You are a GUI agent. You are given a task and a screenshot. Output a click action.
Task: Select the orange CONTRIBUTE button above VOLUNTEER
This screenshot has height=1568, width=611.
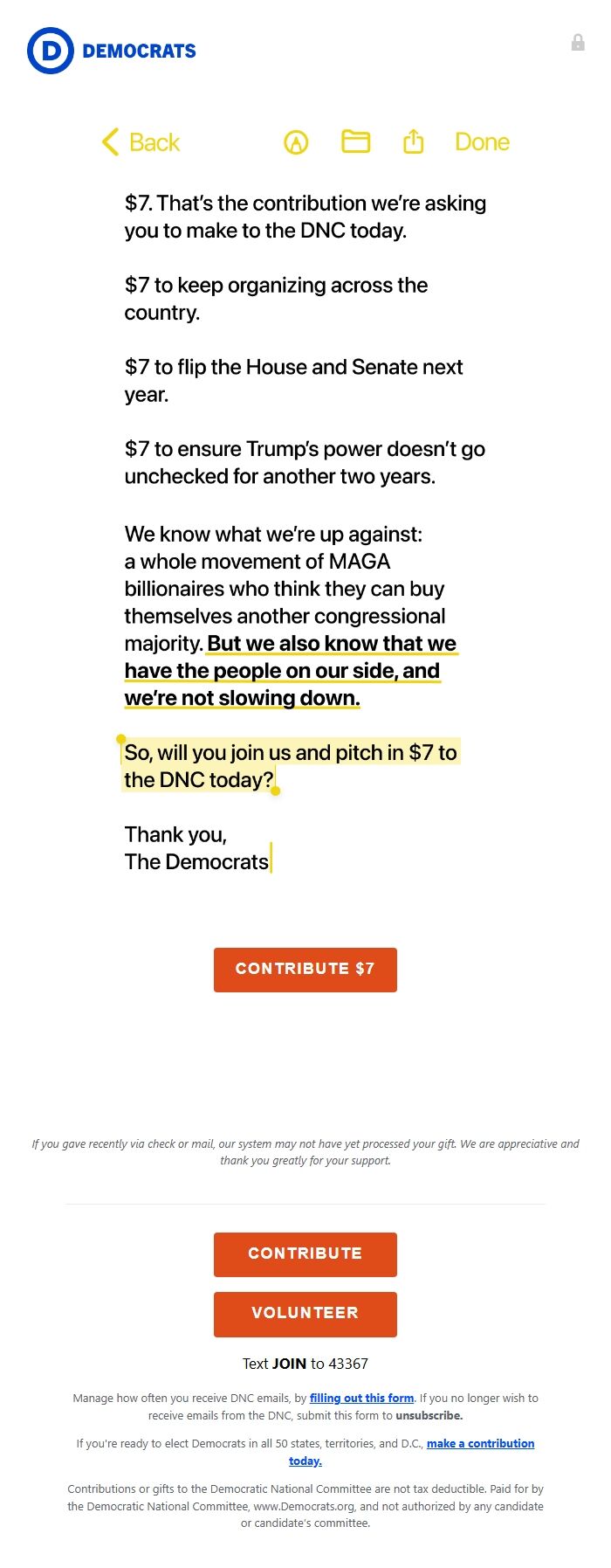click(305, 1254)
